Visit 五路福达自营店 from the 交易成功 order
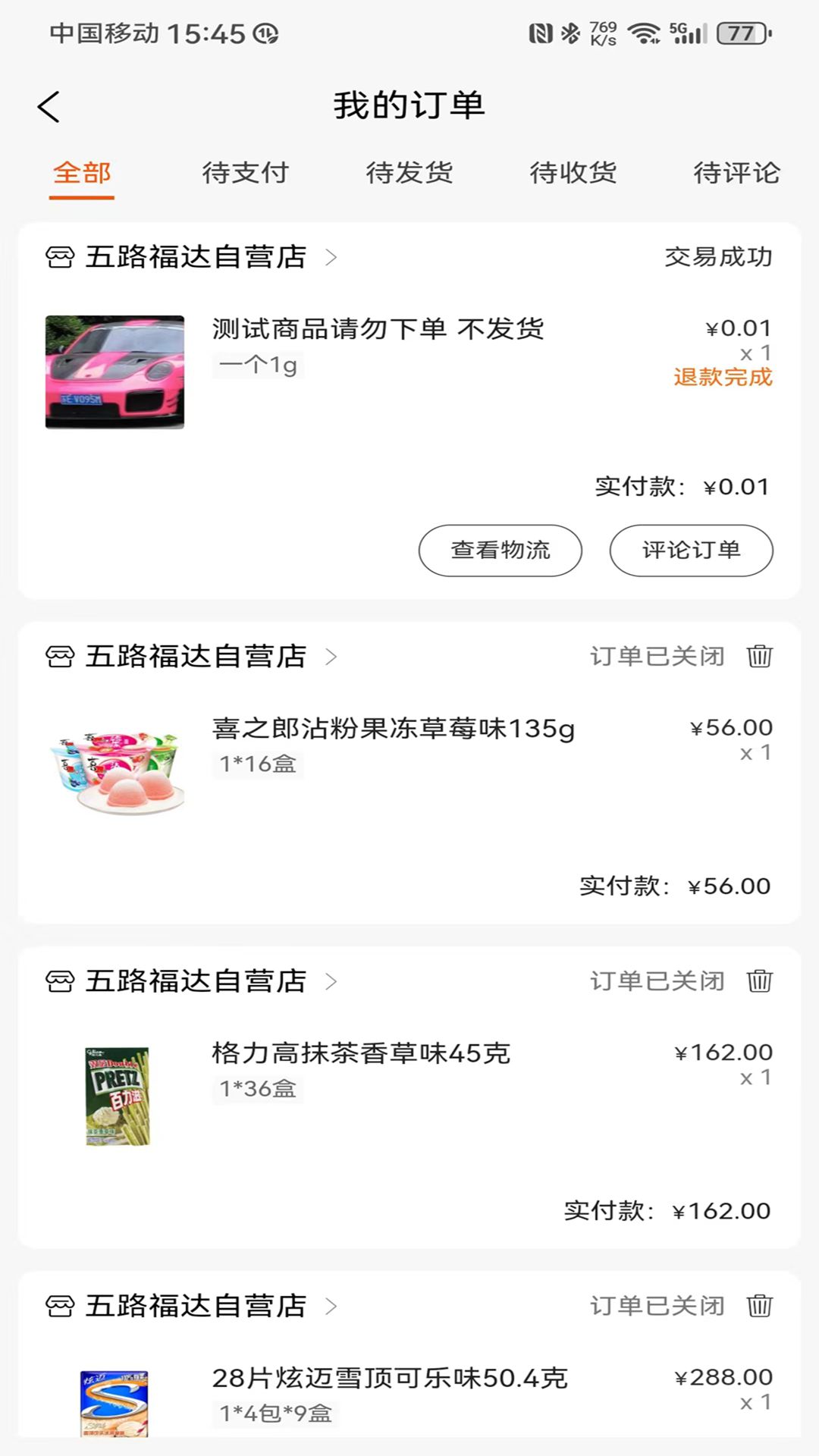Screen dimensions: 819x1456 click(195, 257)
